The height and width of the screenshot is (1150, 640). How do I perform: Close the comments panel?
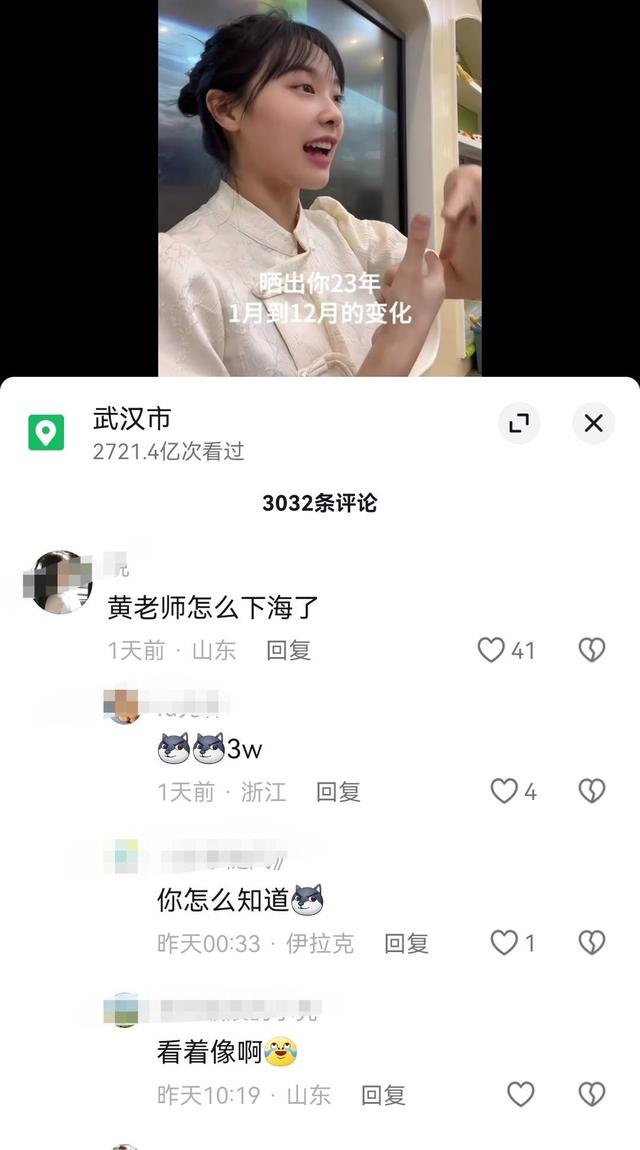coord(593,423)
